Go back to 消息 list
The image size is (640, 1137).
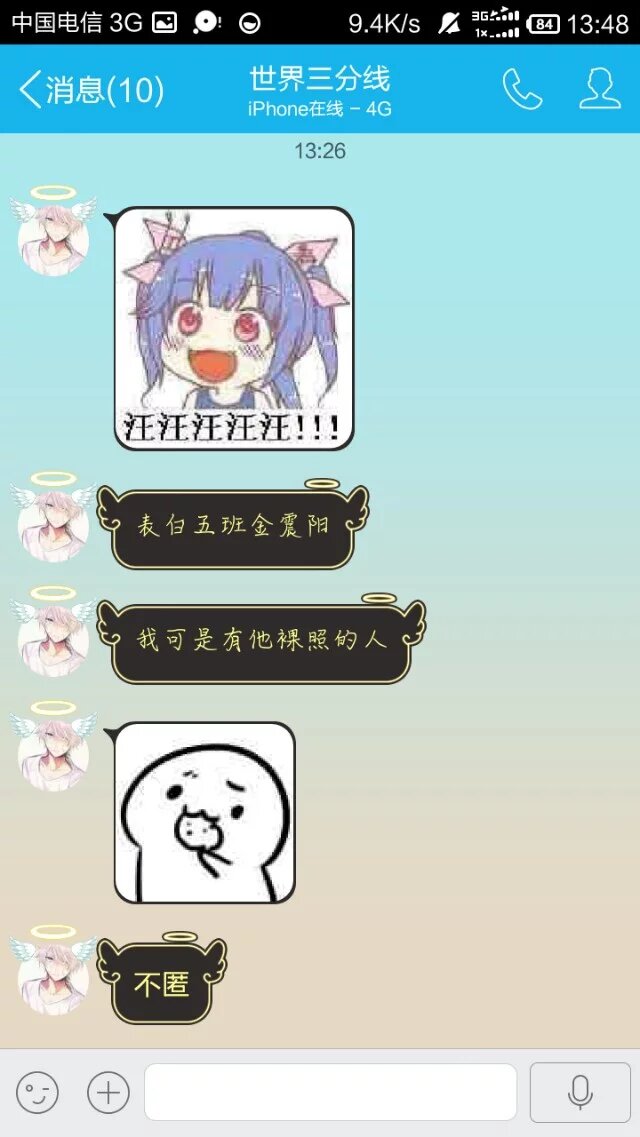click(x=90, y=91)
